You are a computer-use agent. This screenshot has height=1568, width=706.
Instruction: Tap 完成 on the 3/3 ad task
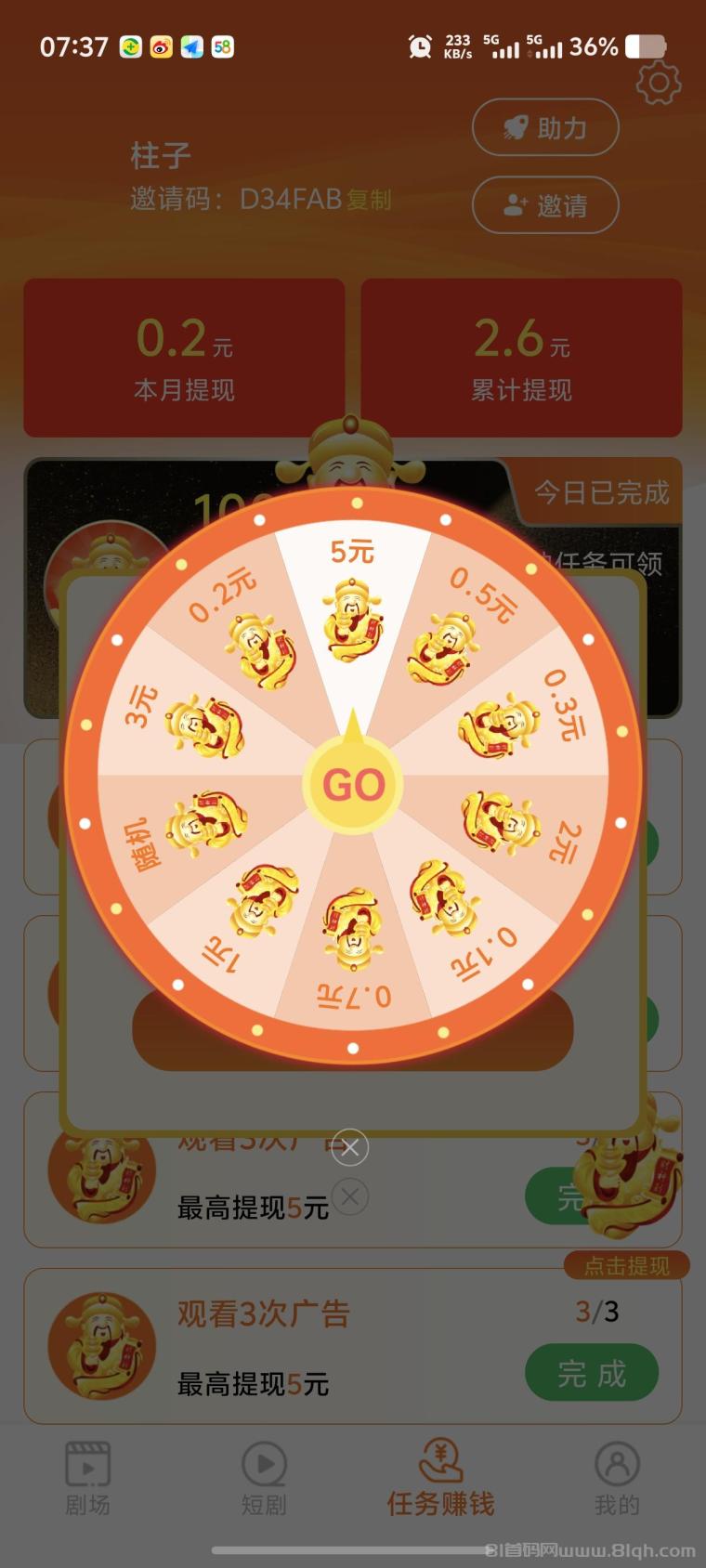point(592,1373)
